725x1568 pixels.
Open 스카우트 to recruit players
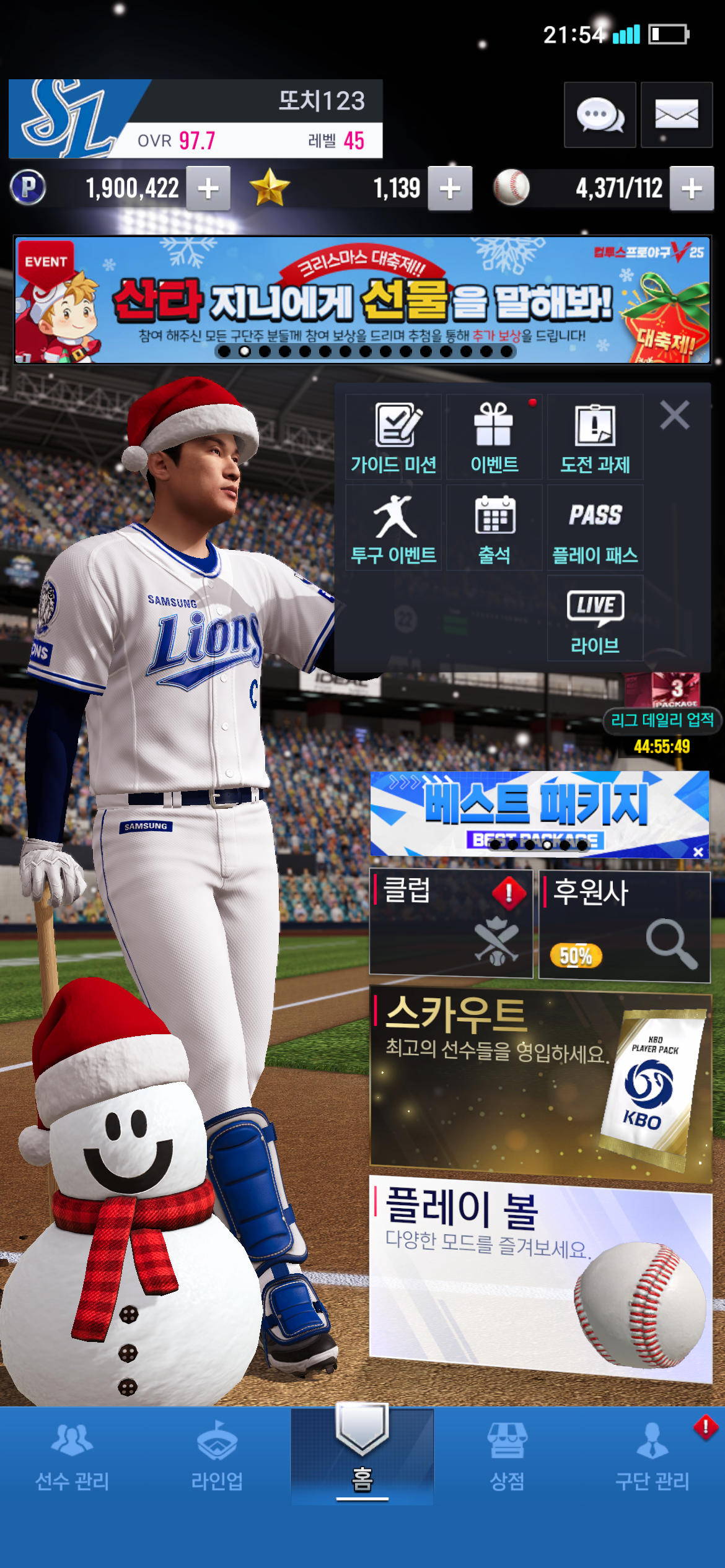pos(540,1085)
